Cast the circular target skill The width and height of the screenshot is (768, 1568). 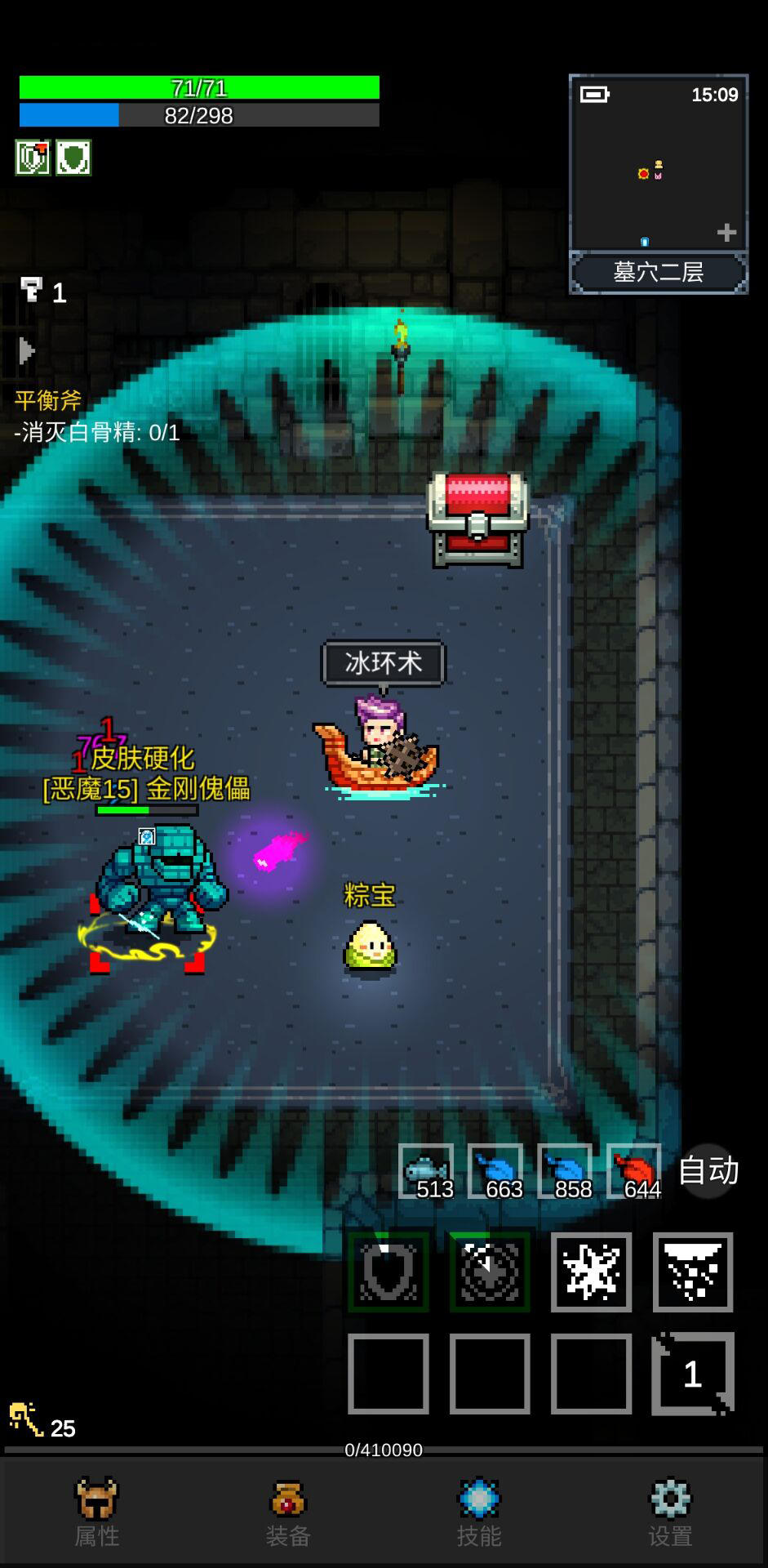[490, 1272]
